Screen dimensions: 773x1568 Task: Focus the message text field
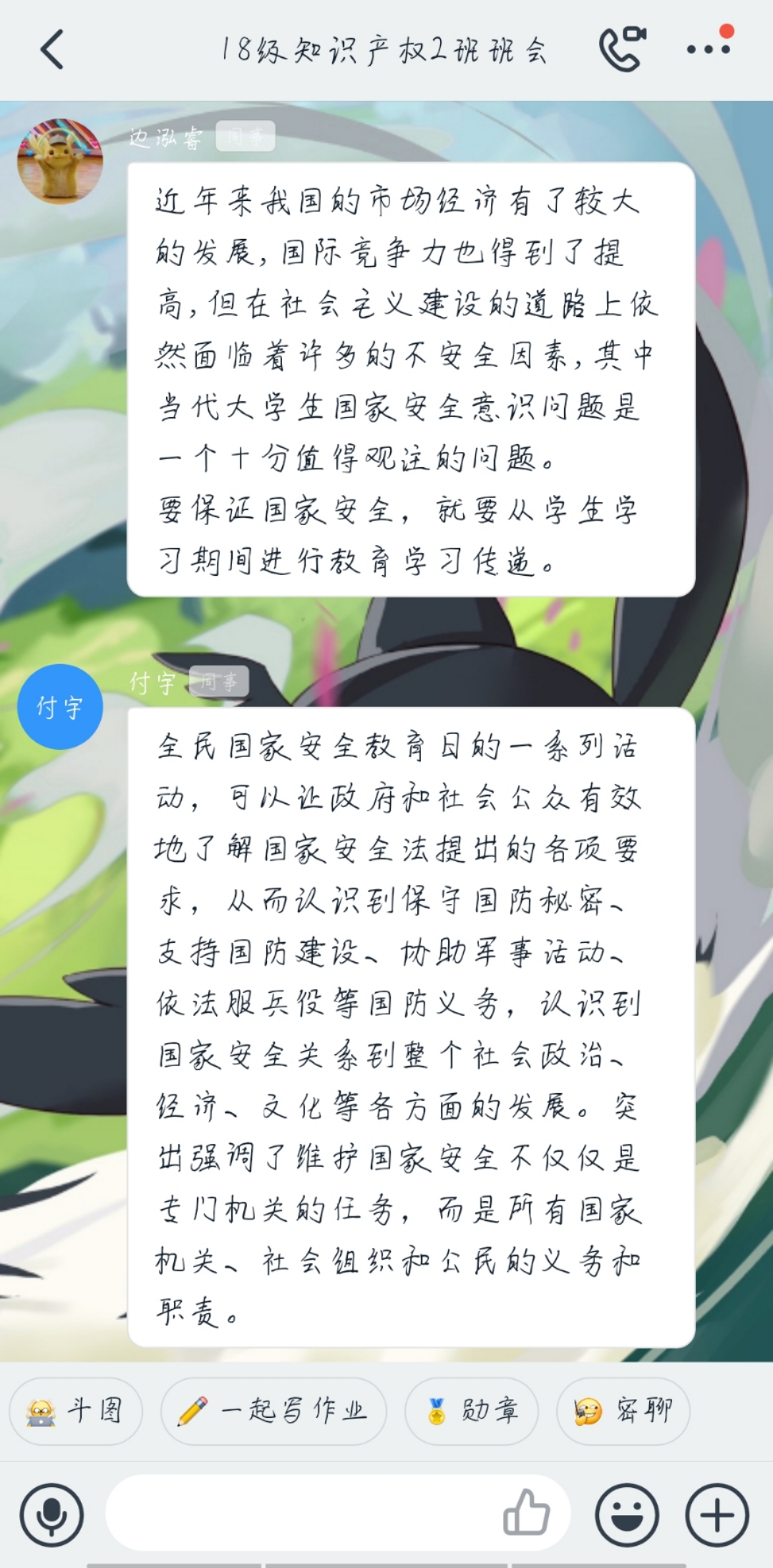pos(301,1513)
